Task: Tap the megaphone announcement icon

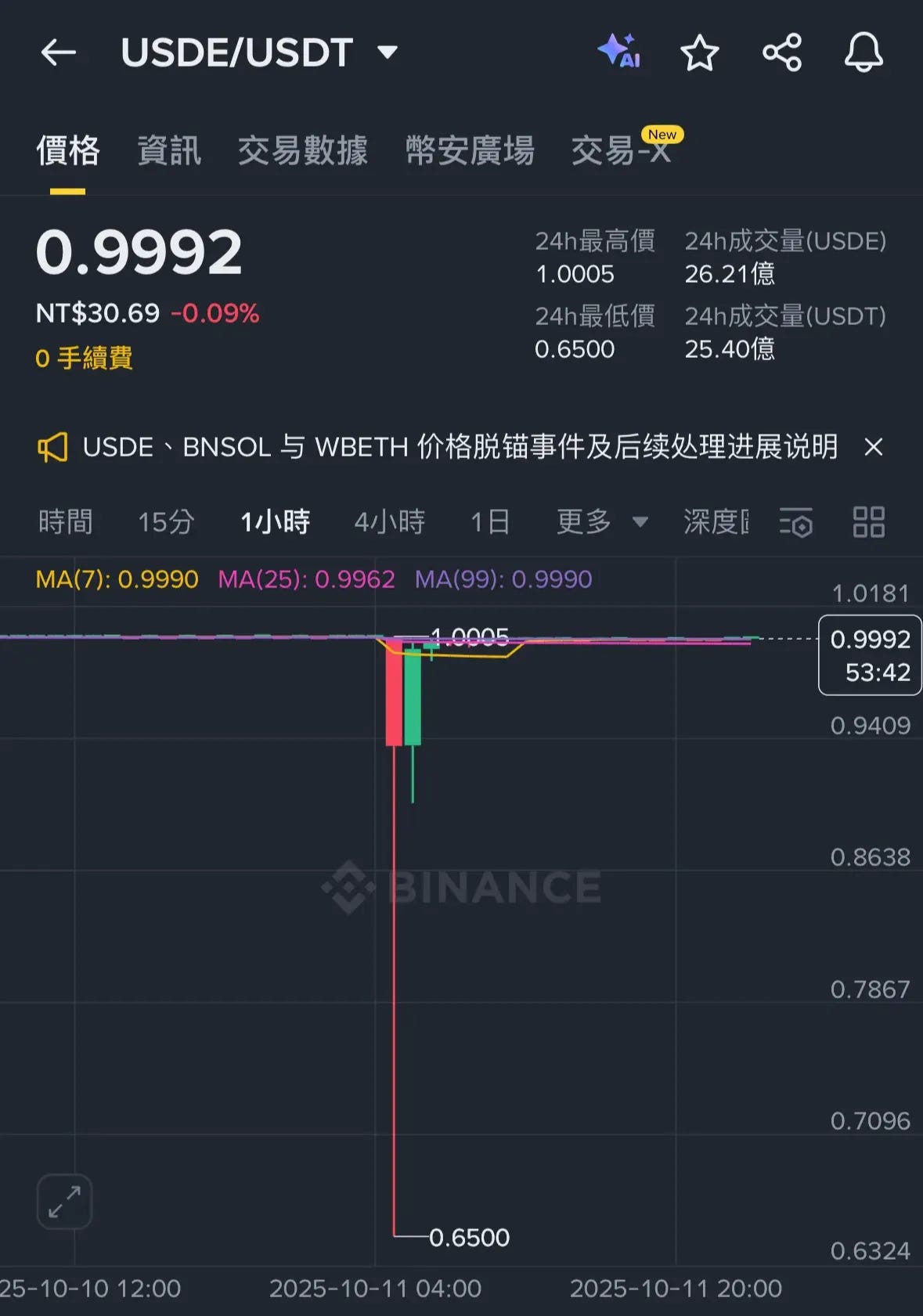Action: 52,447
